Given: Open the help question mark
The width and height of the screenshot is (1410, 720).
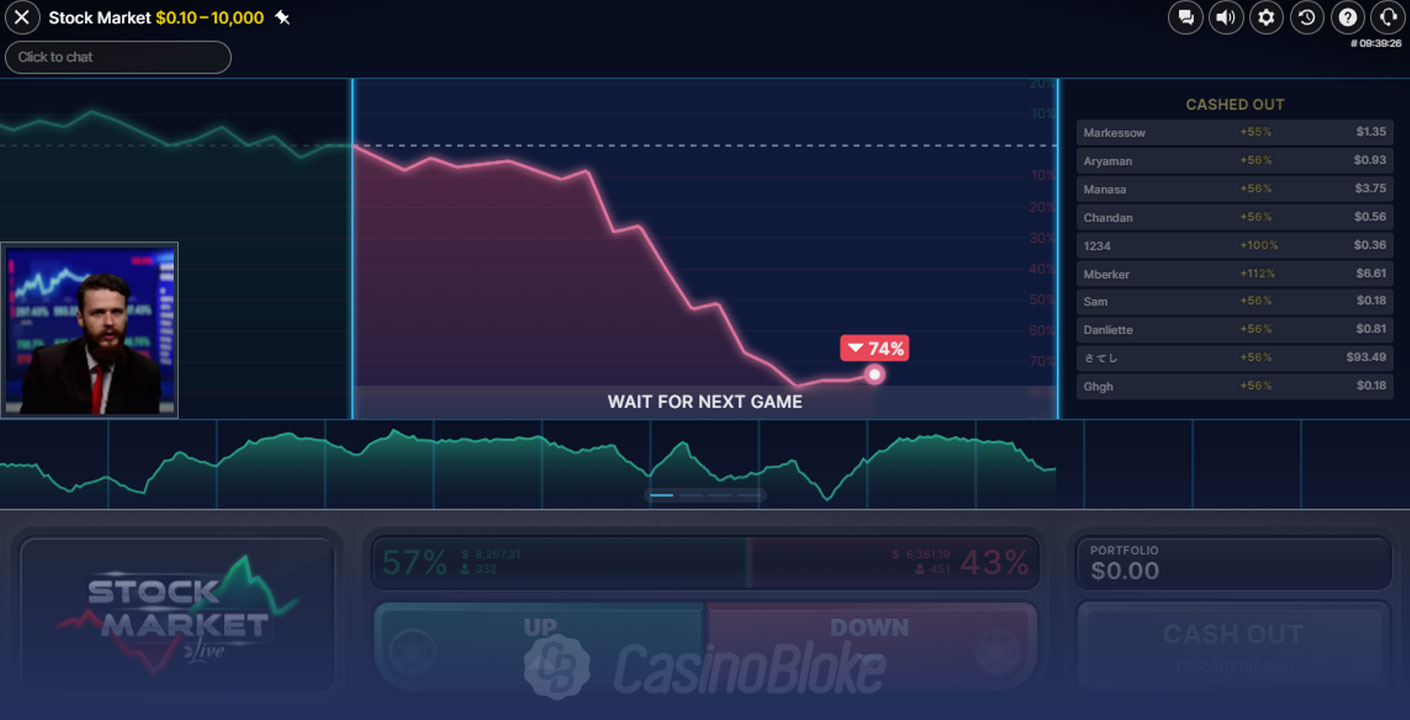Looking at the screenshot, I should pyautogui.click(x=1347, y=17).
